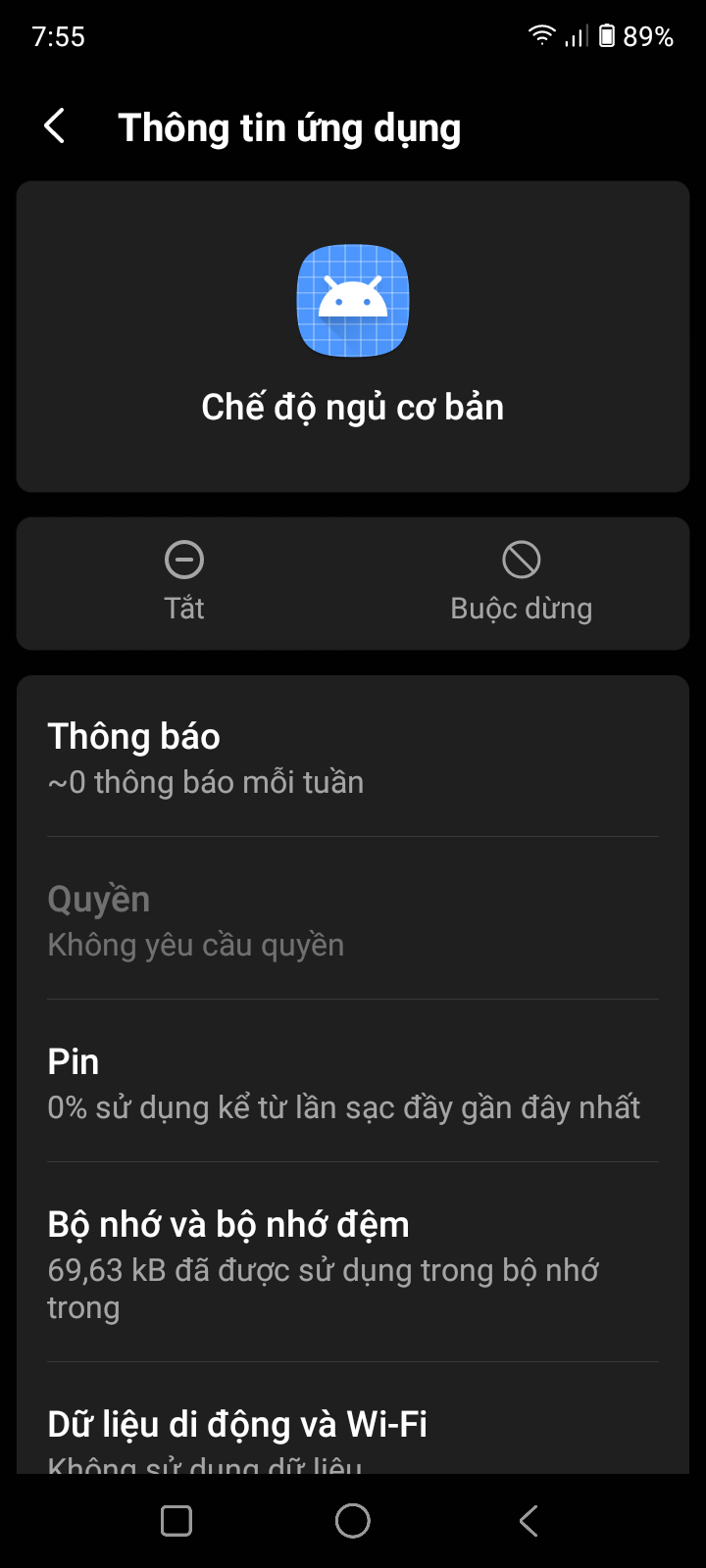Go back from Thông tin ứng dụng

55,127
